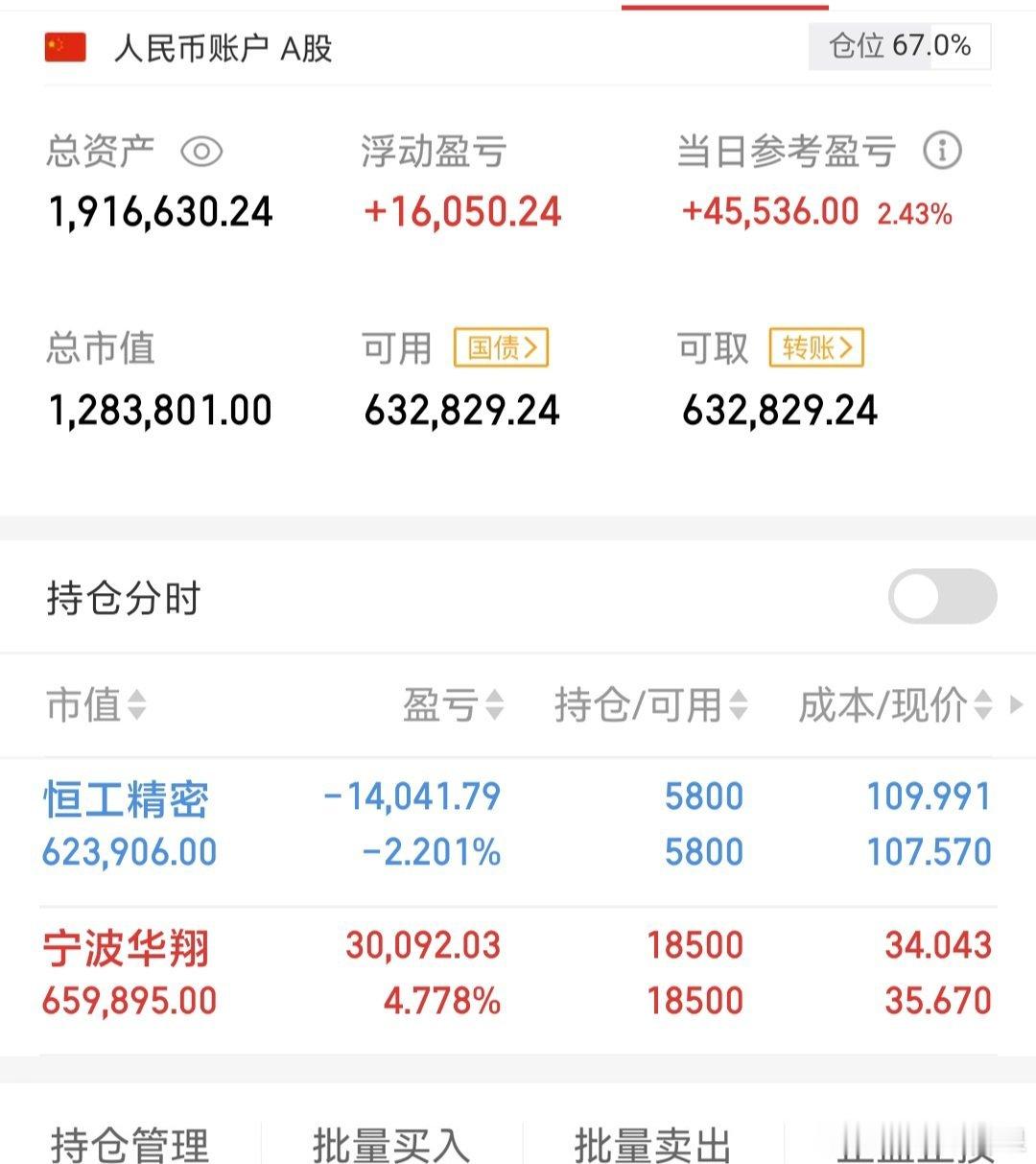Screen dimensions: 1036x1164
Task: Tap the info icon beside 当日参考盈亏
Action: click(943, 151)
